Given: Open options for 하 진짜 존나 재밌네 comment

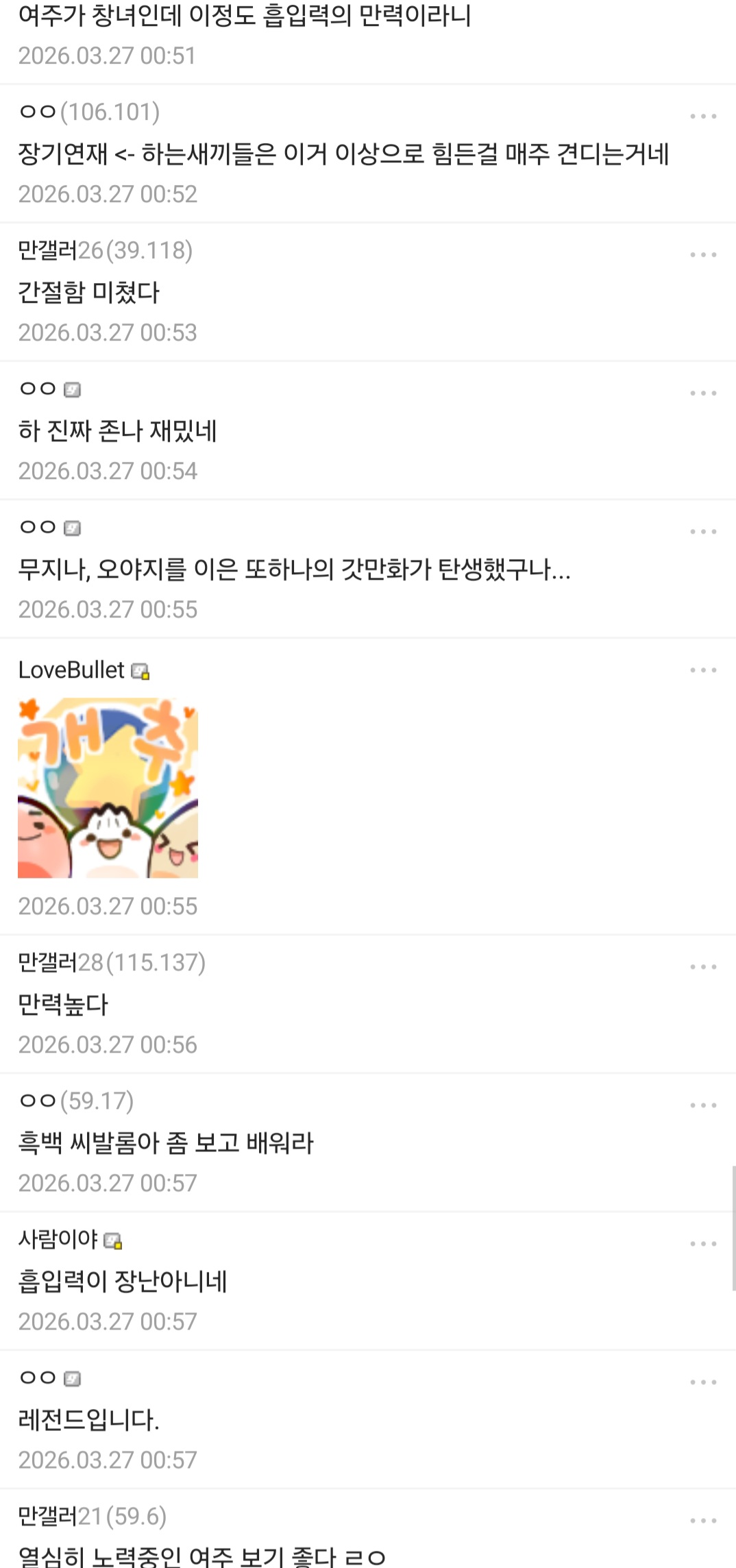Looking at the screenshot, I should 703,393.
